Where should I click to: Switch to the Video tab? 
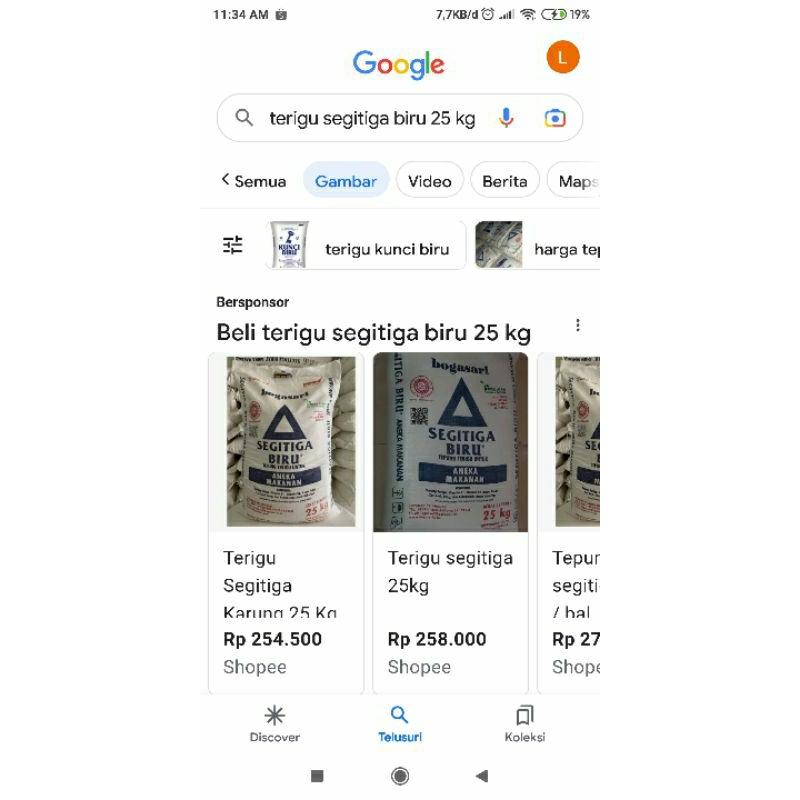click(x=430, y=181)
